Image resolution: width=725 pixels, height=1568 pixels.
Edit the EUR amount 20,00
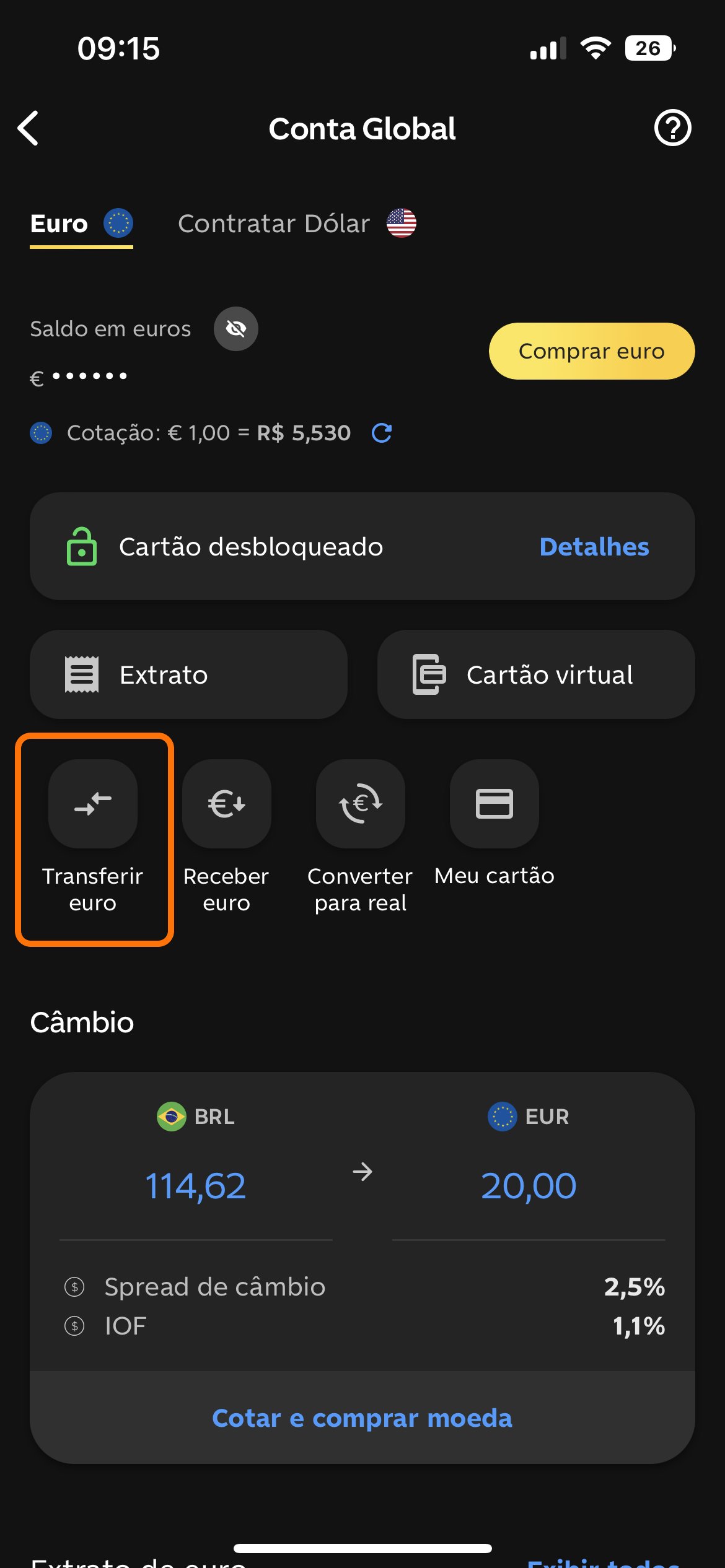(529, 1187)
